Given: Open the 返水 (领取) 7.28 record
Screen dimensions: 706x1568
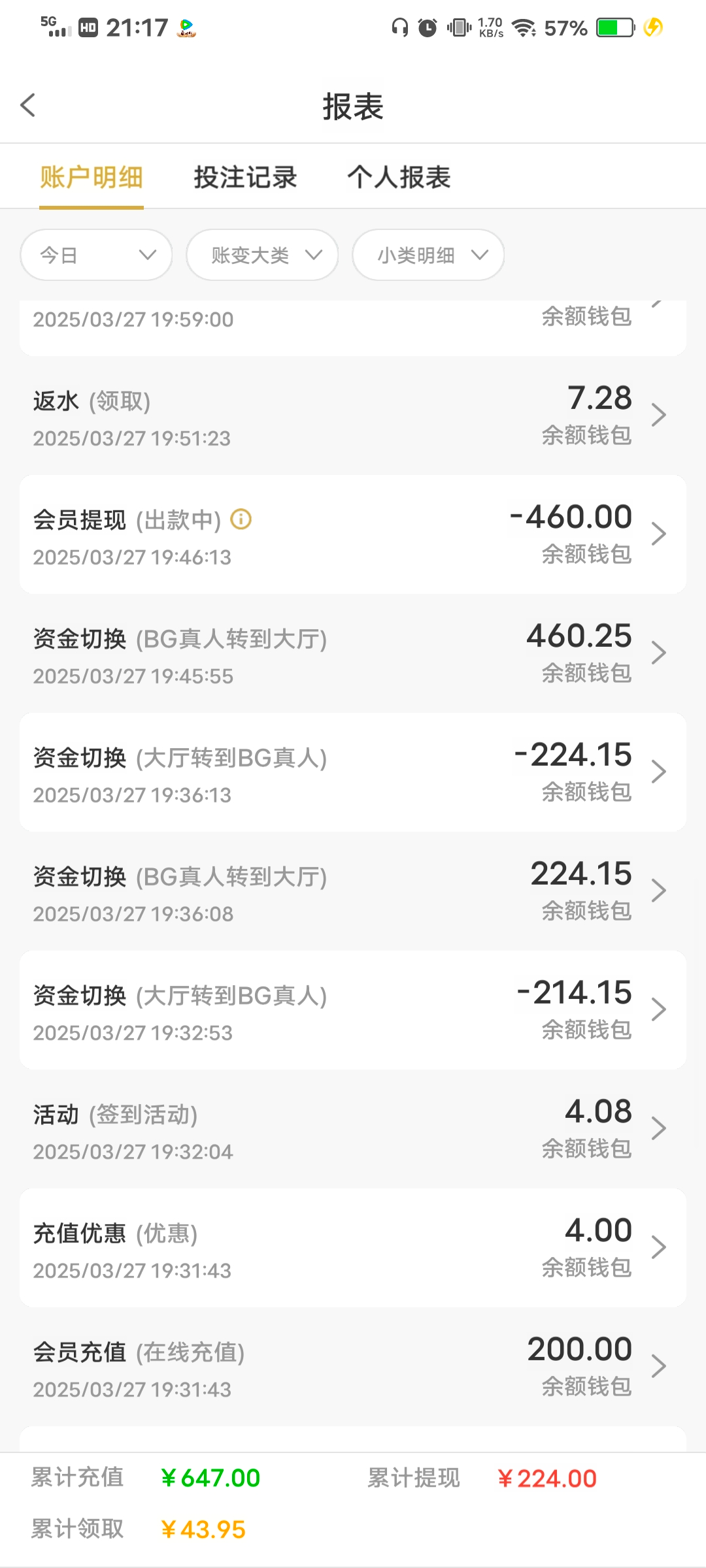Looking at the screenshot, I should pos(353,416).
